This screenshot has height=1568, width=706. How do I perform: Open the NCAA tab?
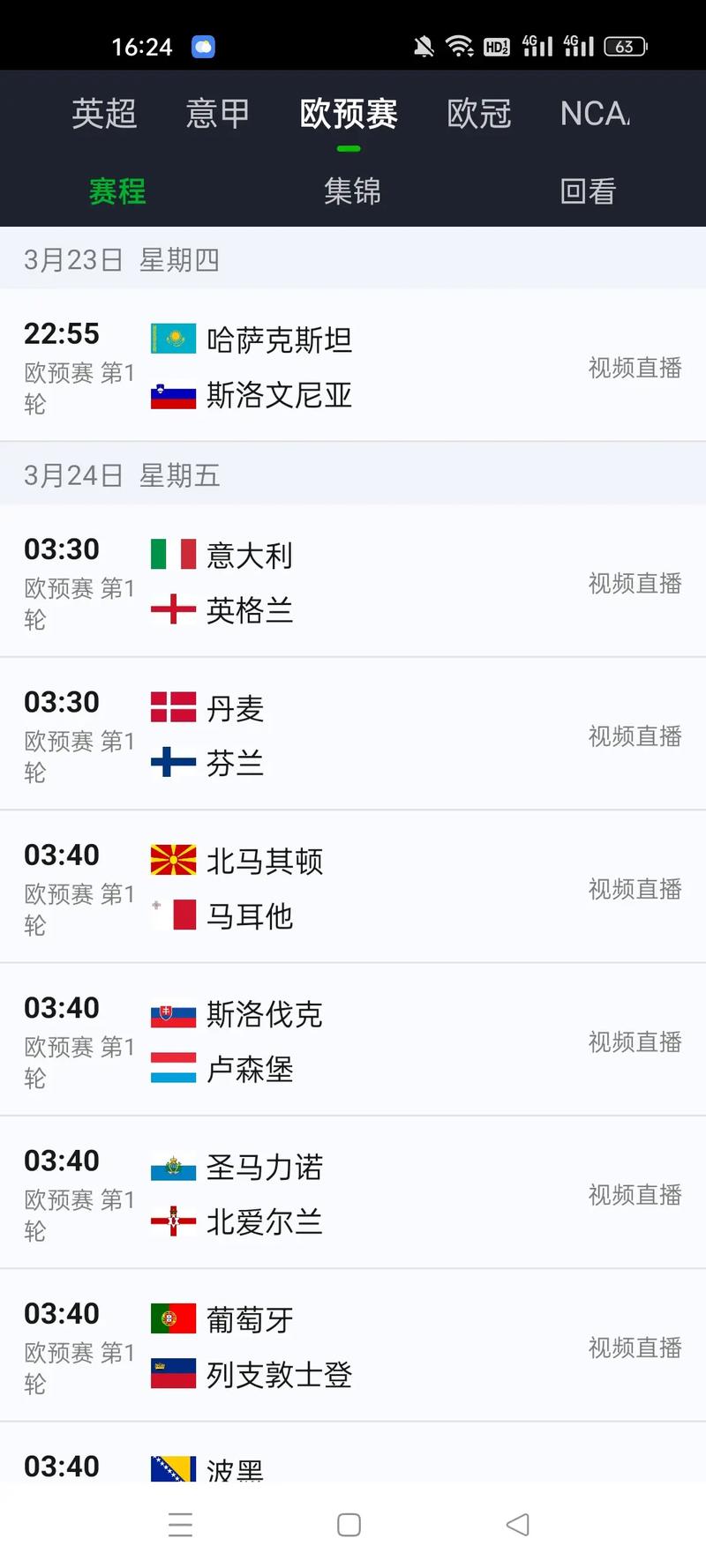point(595,114)
